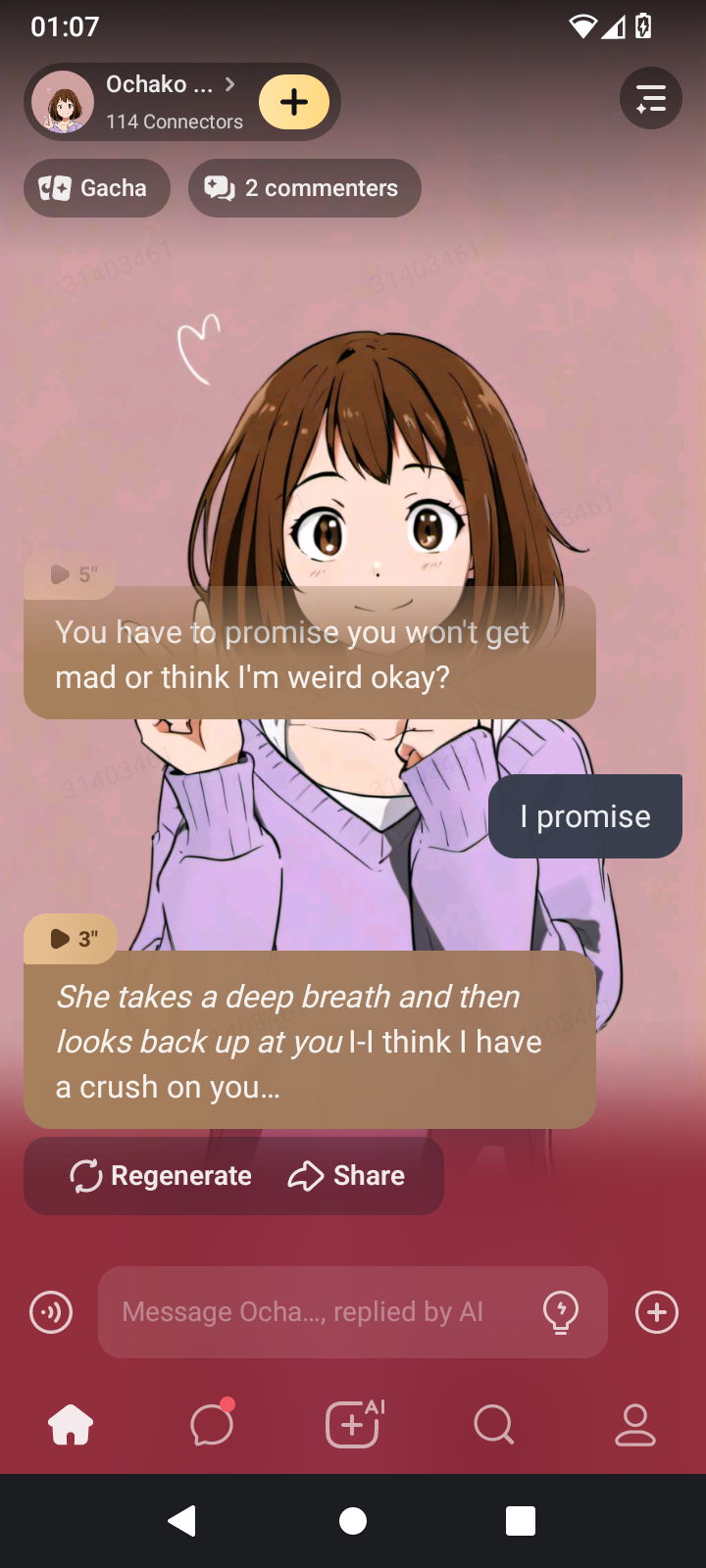The width and height of the screenshot is (706, 1568).
Task: View the 2 commenters
Action: [304, 188]
